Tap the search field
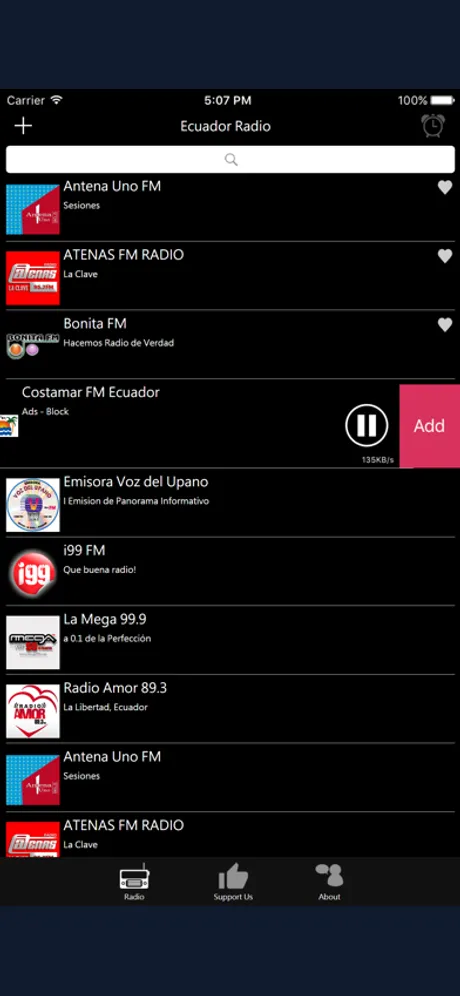The width and height of the screenshot is (460, 996). [x=230, y=159]
